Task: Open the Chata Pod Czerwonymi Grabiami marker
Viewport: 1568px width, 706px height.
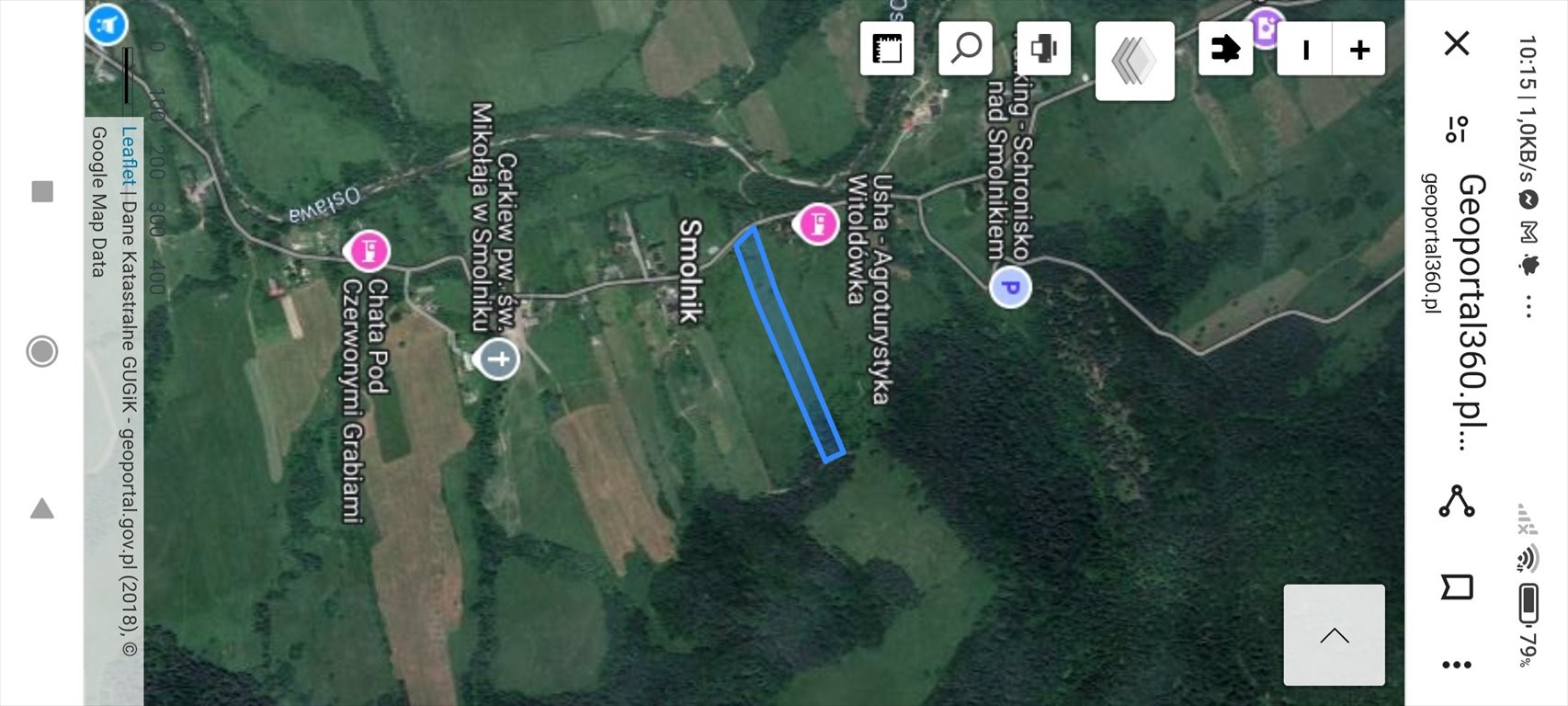Action: pos(367,250)
